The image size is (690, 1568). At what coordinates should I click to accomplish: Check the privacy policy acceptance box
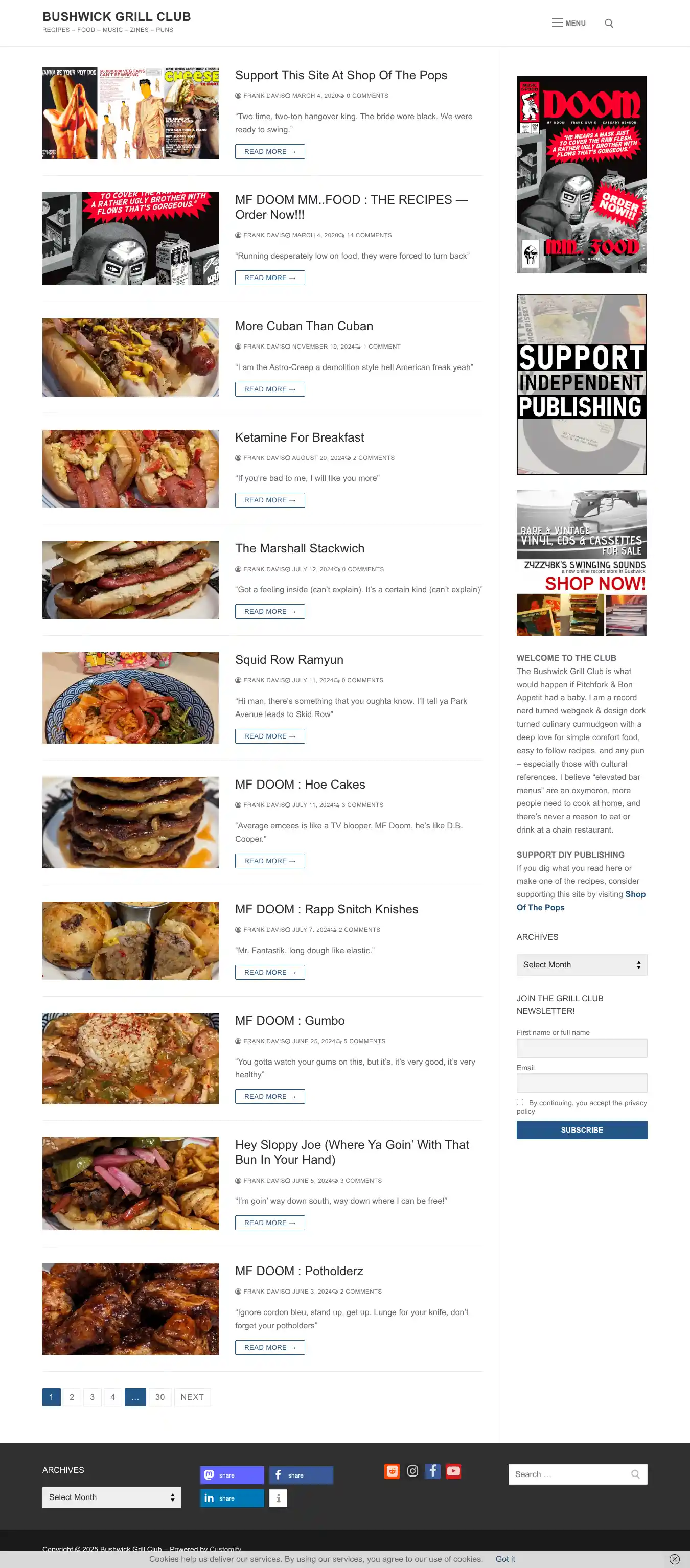tap(520, 1102)
